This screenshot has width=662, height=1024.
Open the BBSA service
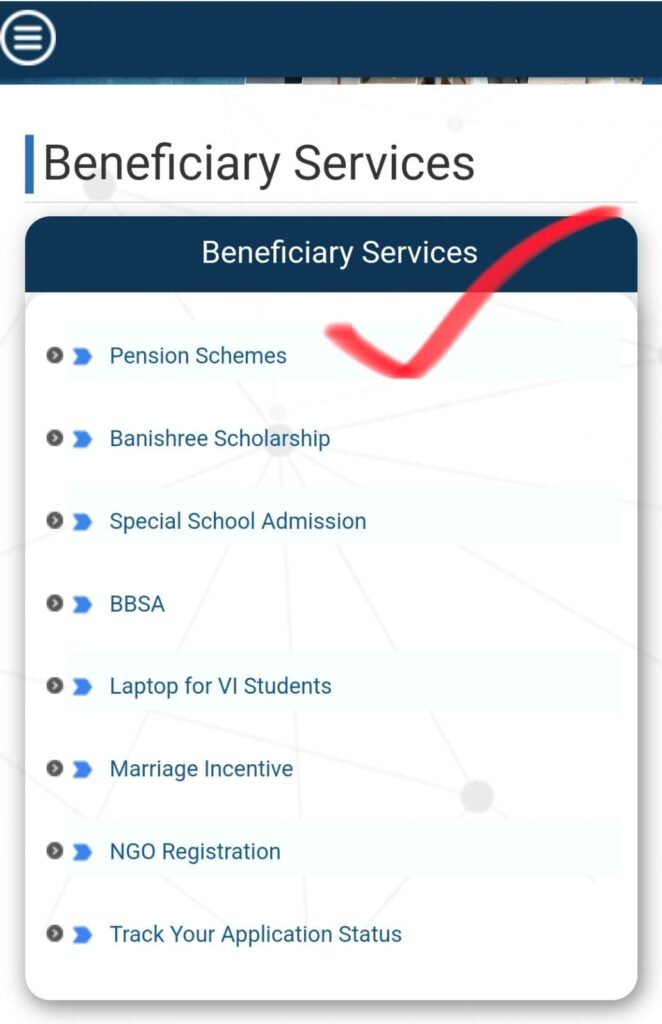[137, 604]
